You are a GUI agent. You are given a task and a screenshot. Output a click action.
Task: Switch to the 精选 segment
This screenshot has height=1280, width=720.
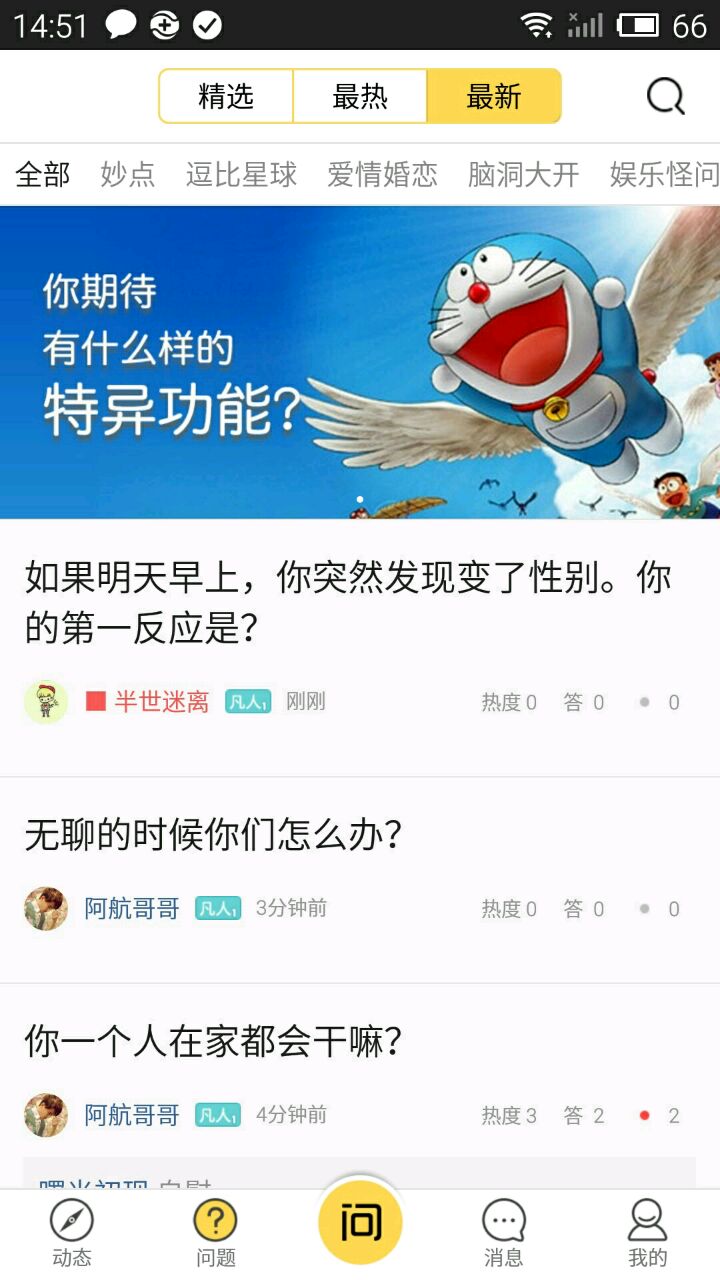pos(226,96)
